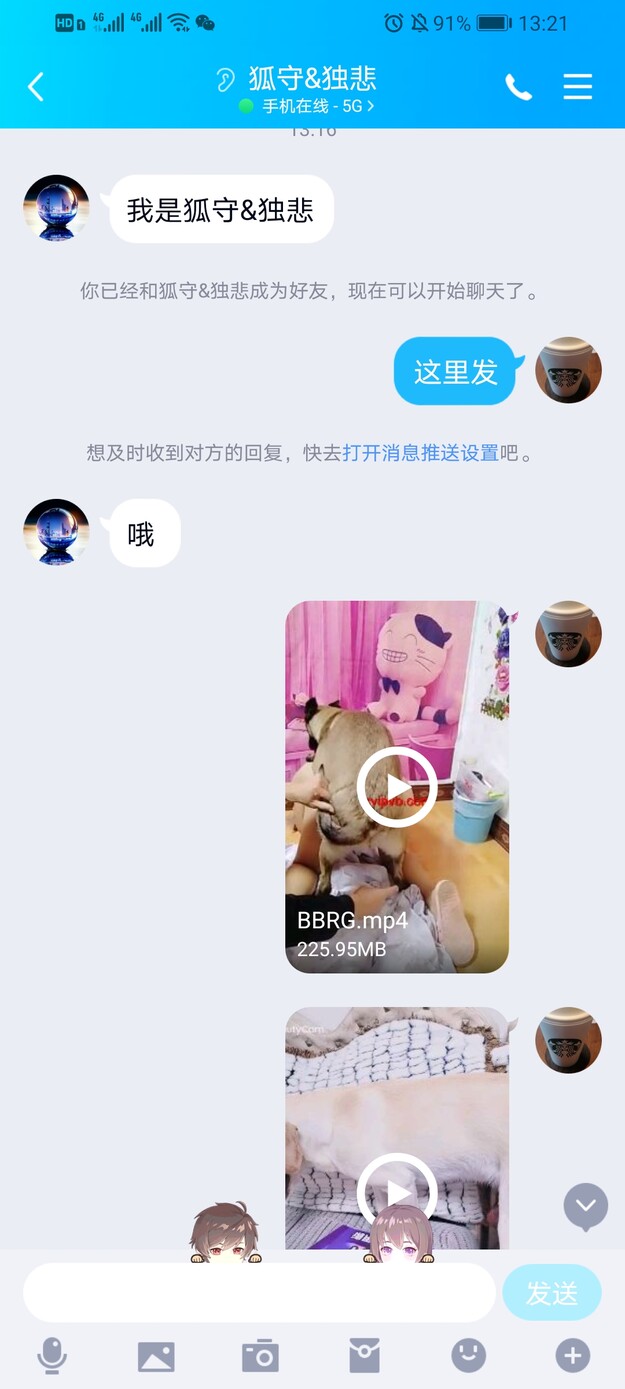625x1389 pixels.
Task: Go back from this chat
Action: [x=36, y=88]
